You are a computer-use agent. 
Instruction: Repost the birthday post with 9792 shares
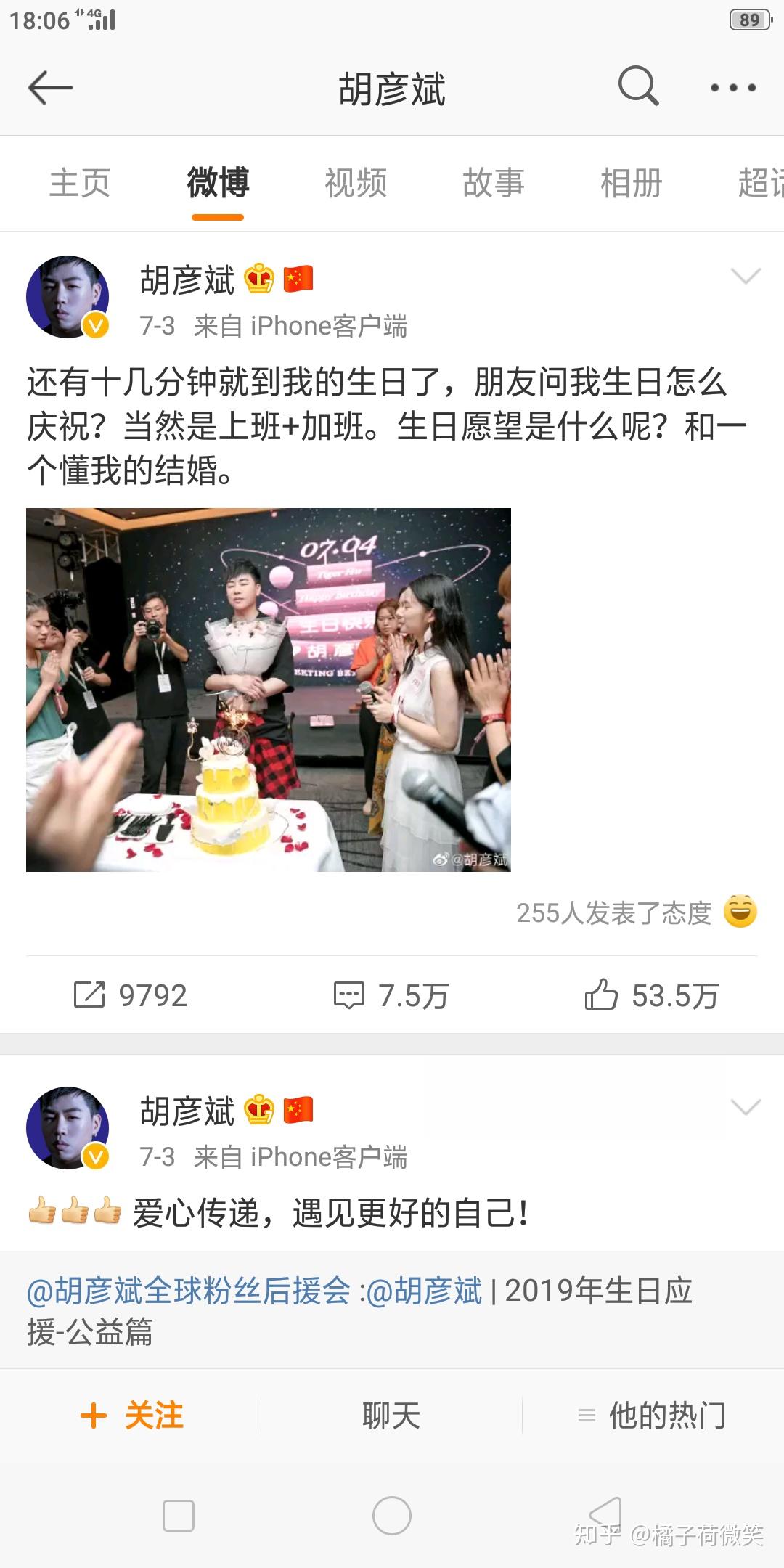[x=131, y=995]
